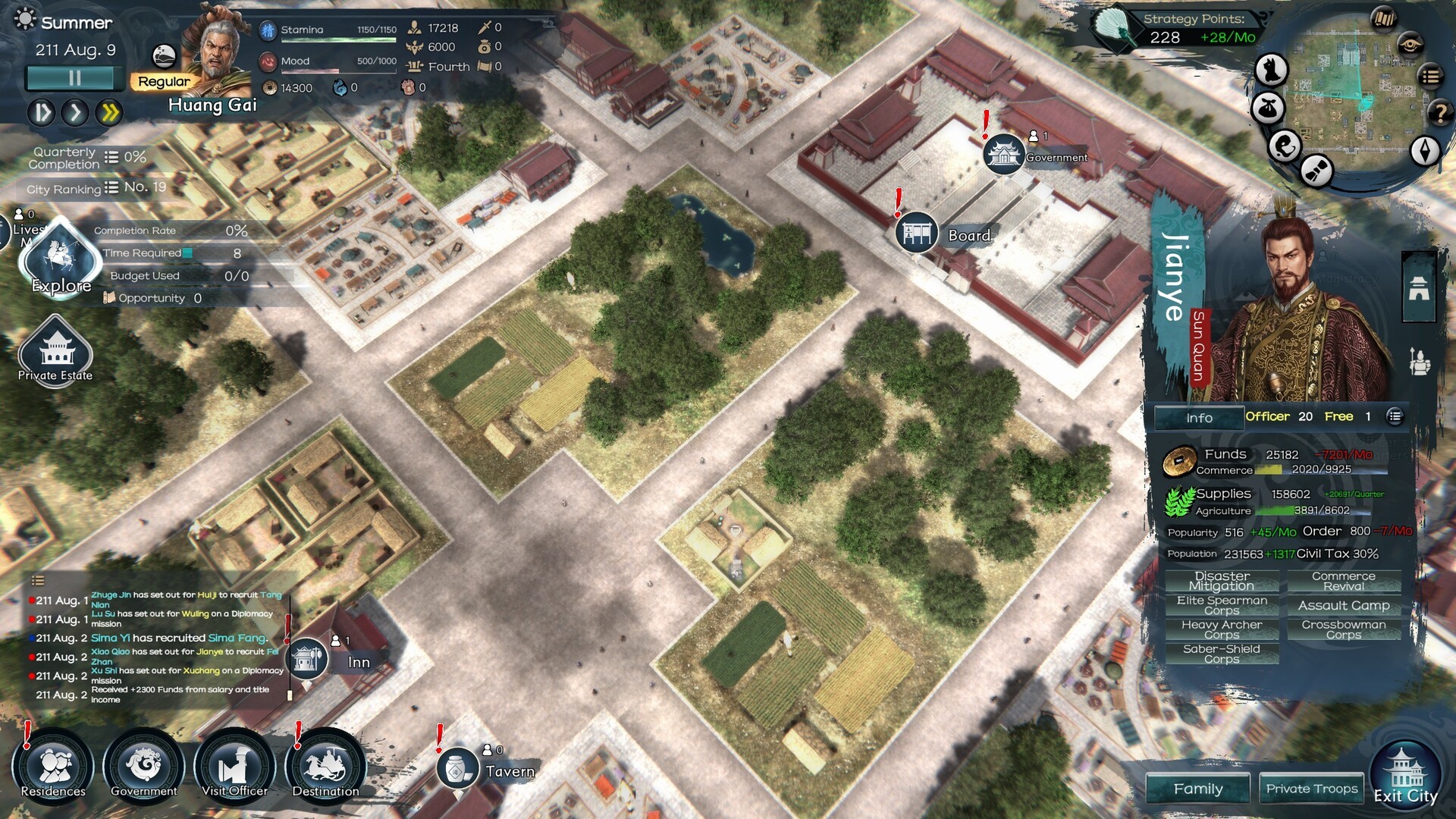Open the City Ranking list
The height and width of the screenshot is (819, 1456).
click(111, 187)
